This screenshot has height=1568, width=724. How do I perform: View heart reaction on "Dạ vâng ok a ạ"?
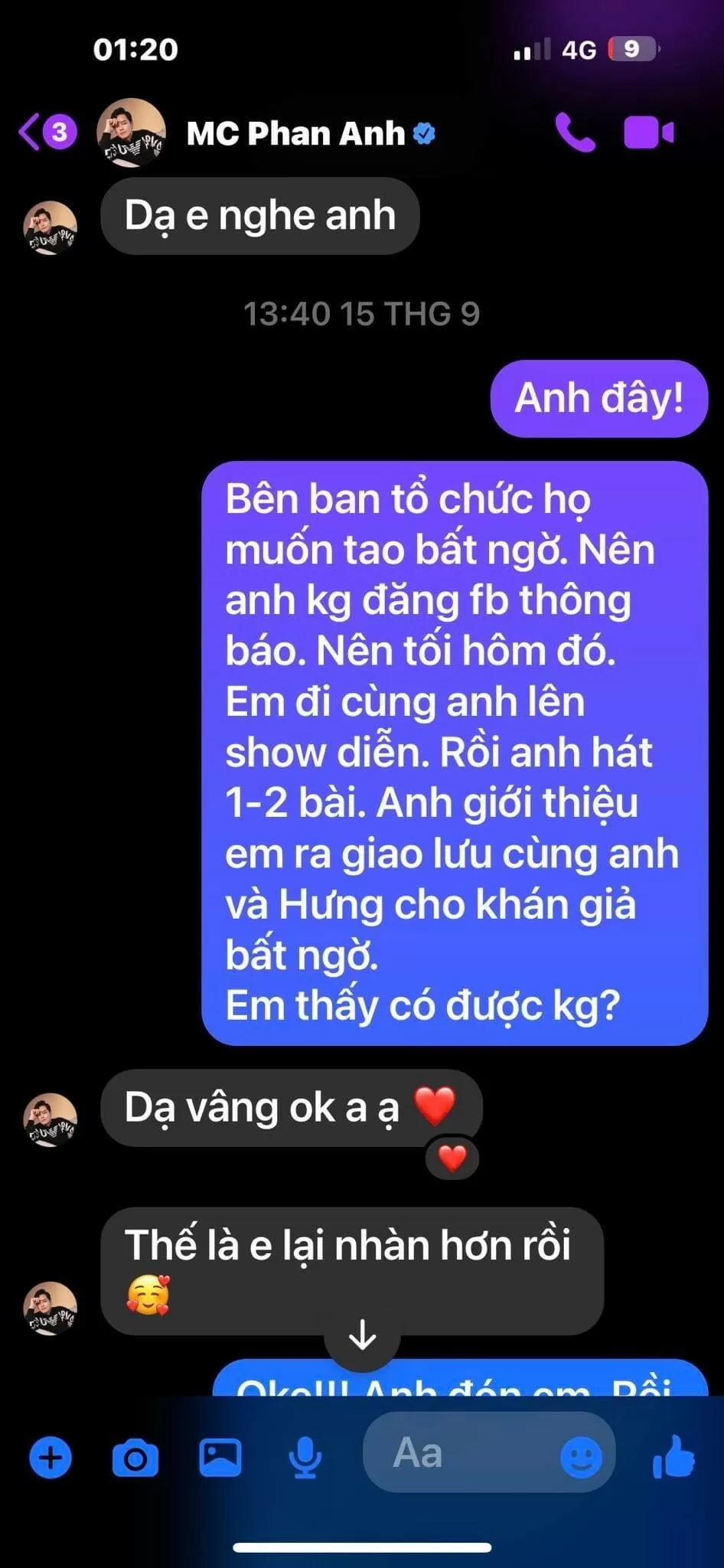tap(452, 1158)
